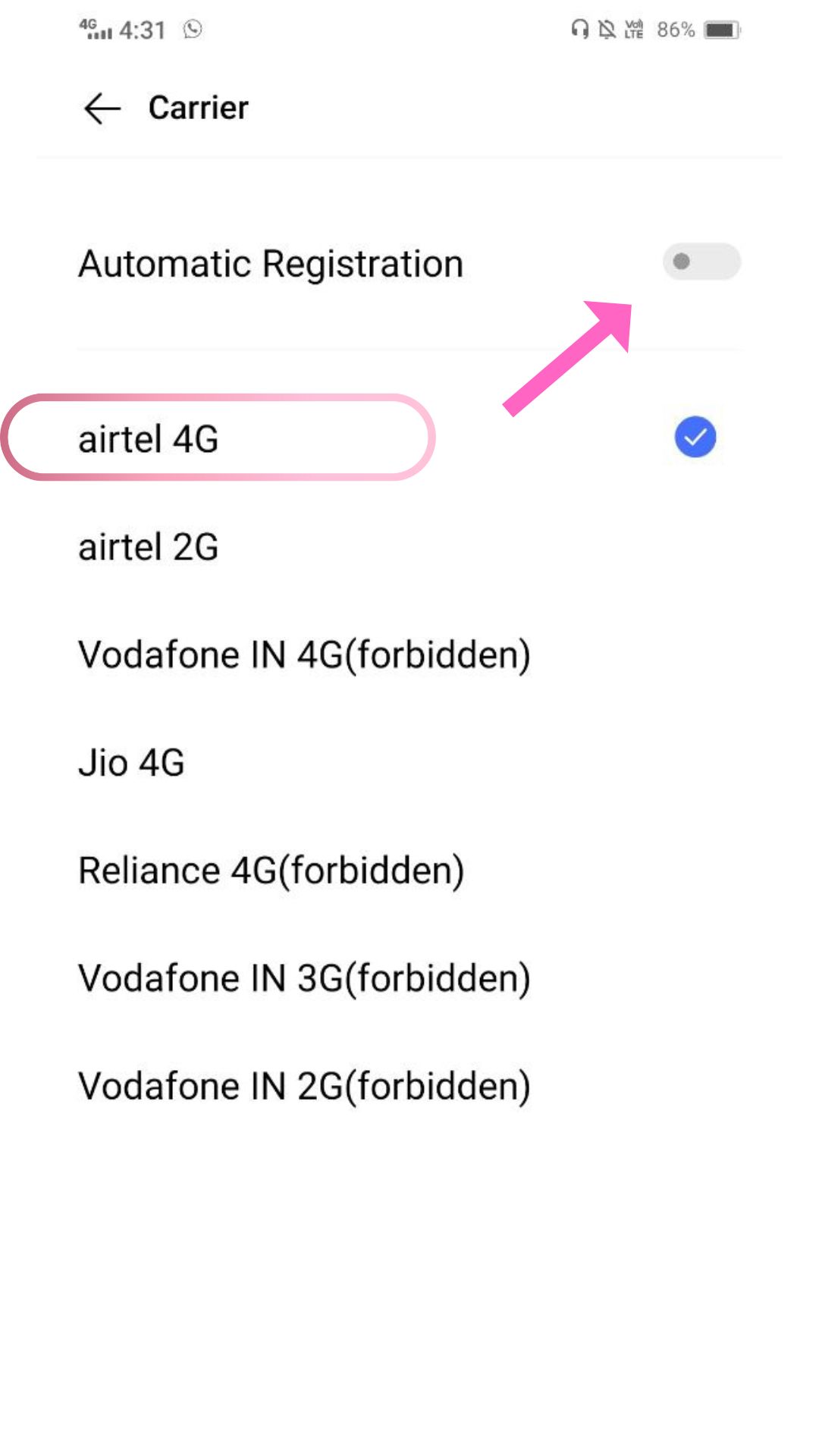Tap Reliance 4G(forbidden) entry
Viewport: 819px width, 1456px height.
(409, 870)
